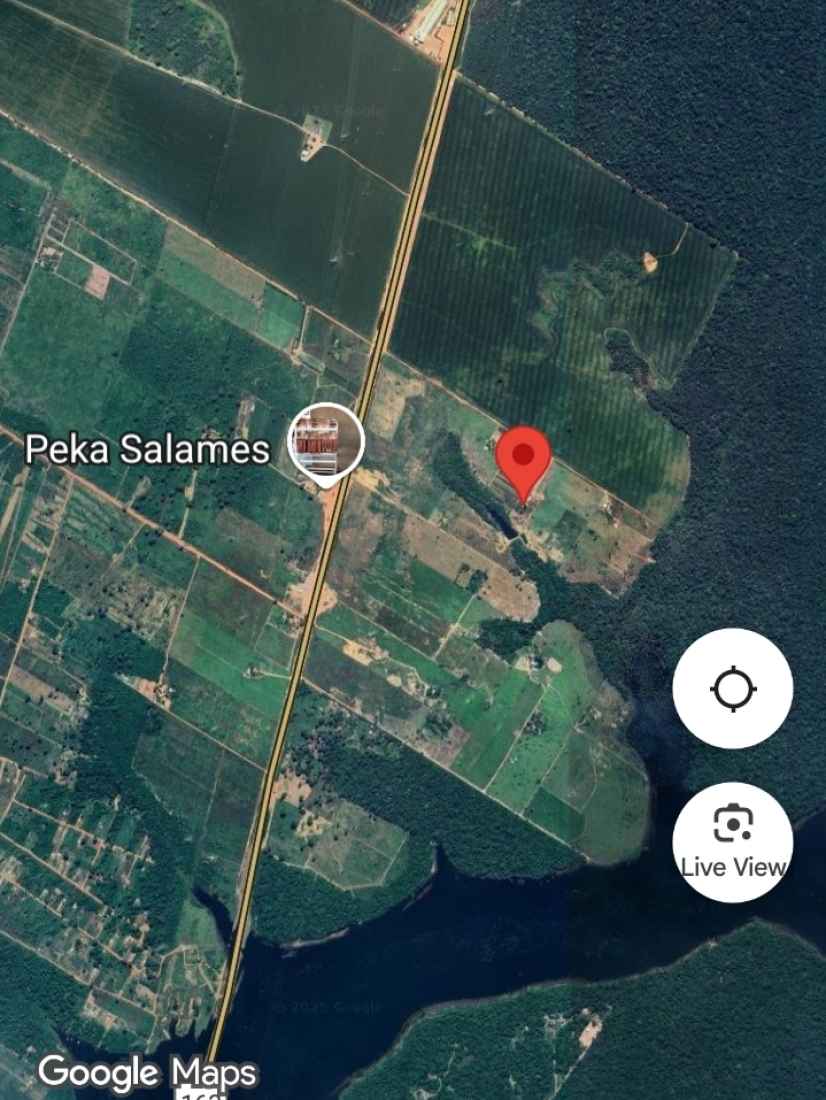Open the Peka Salames place marker
826x1100 pixels.
pyautogui.click(x=326, y=441)
